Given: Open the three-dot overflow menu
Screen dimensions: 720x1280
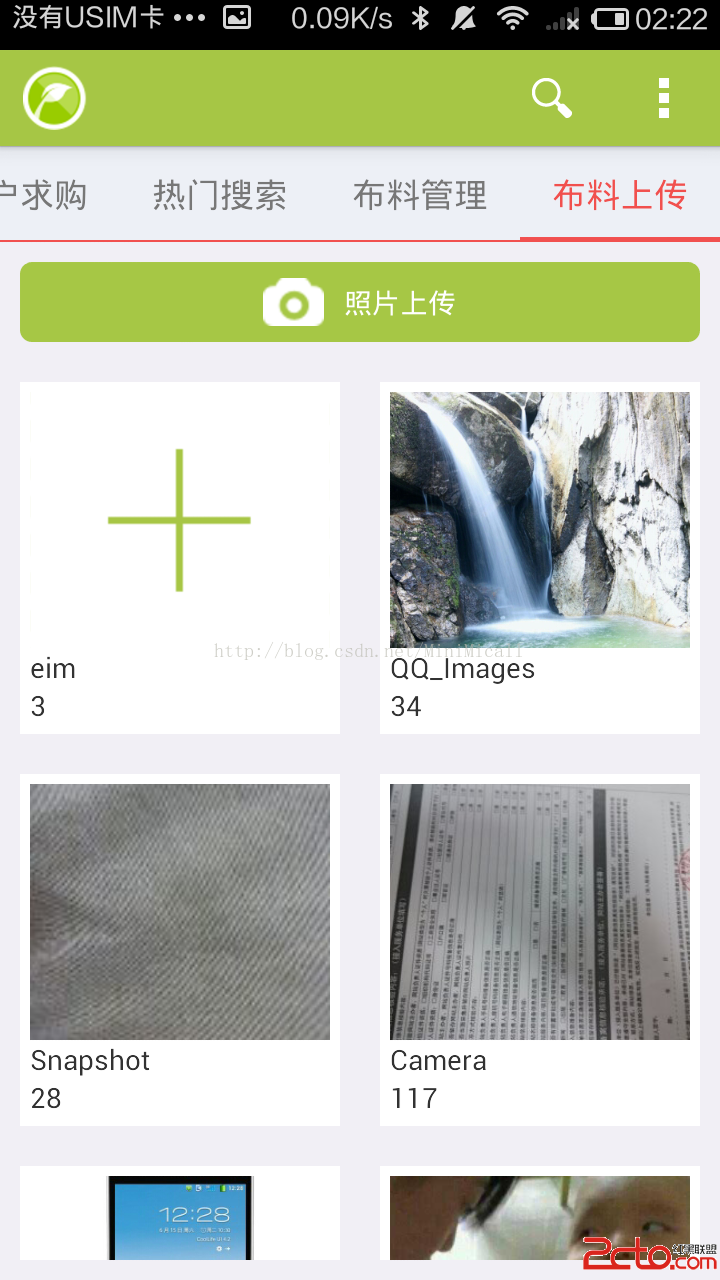Looking at the screenshot, I should (663, 98).
